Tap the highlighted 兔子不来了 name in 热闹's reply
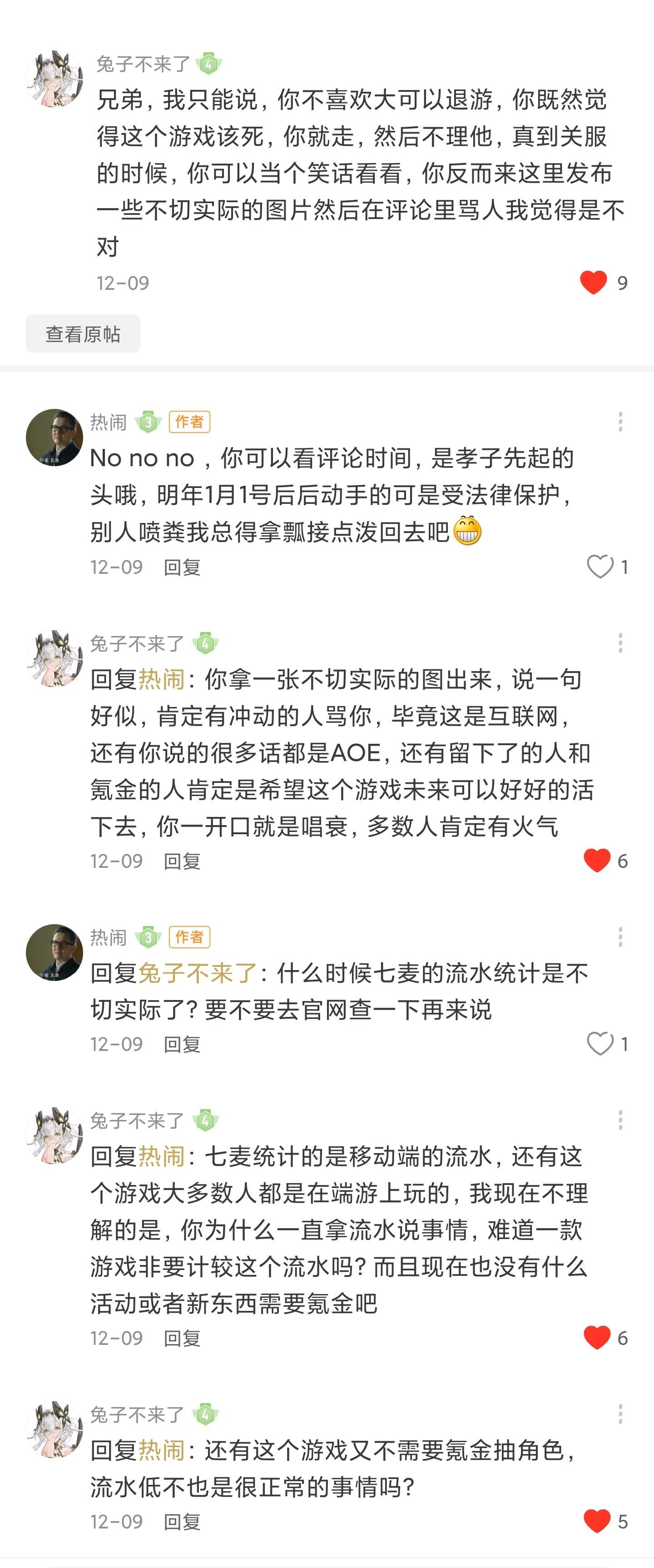 (198, 973)
